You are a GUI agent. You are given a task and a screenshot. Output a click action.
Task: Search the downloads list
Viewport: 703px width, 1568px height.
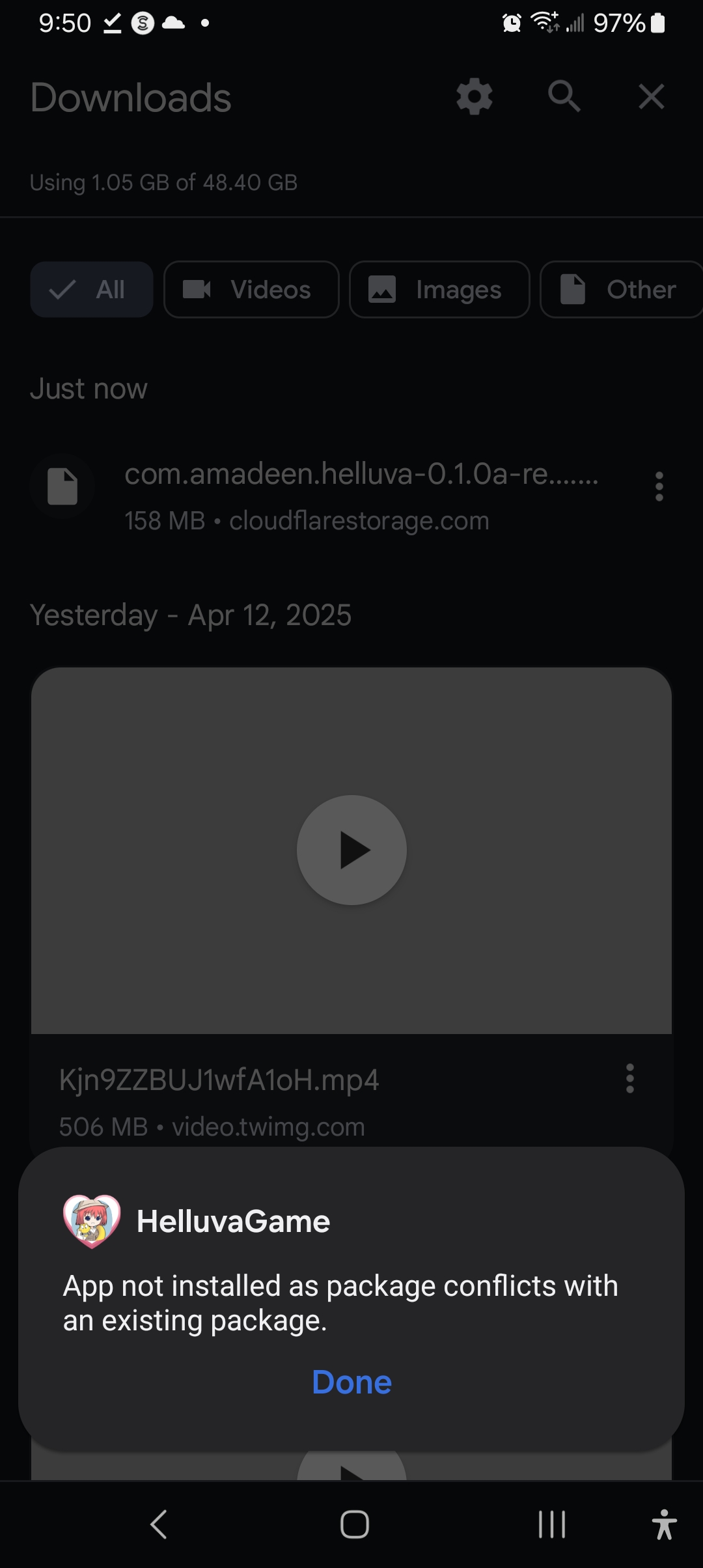click(564, 97)
